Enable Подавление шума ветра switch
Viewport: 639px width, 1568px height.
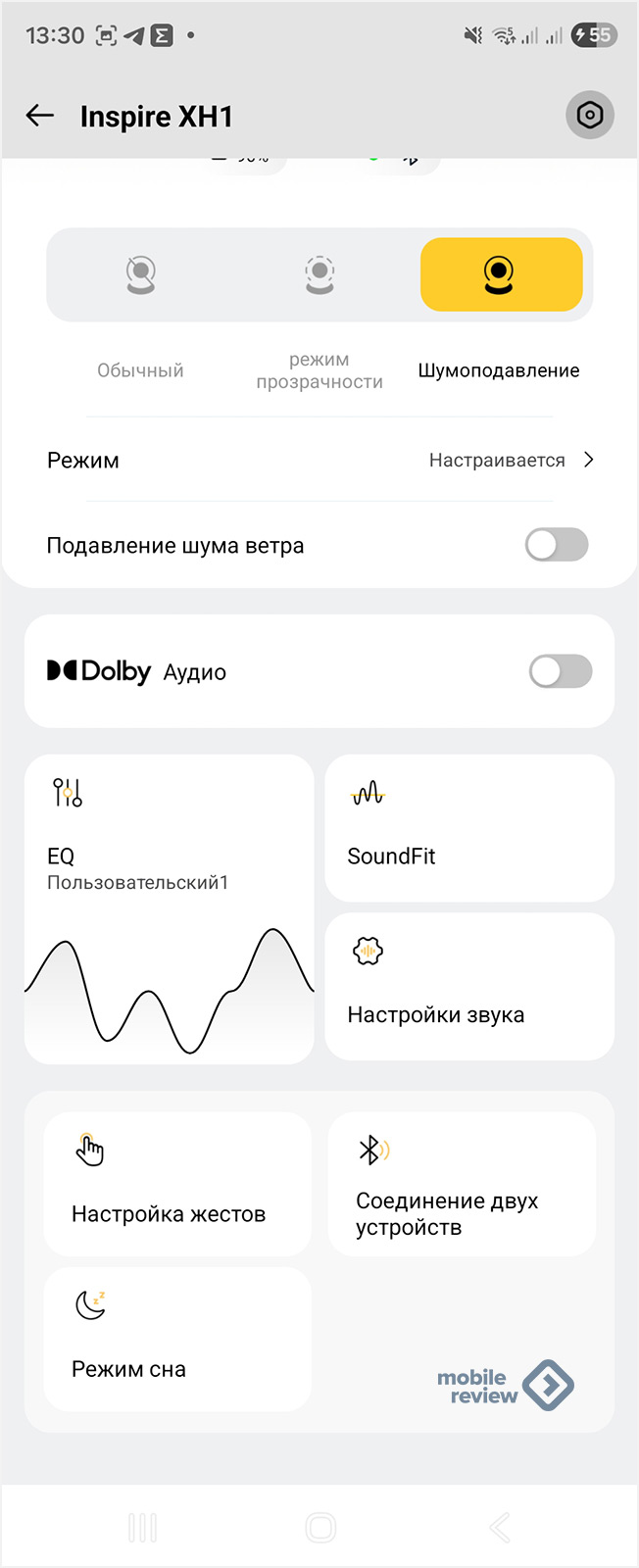coord(557,545)
